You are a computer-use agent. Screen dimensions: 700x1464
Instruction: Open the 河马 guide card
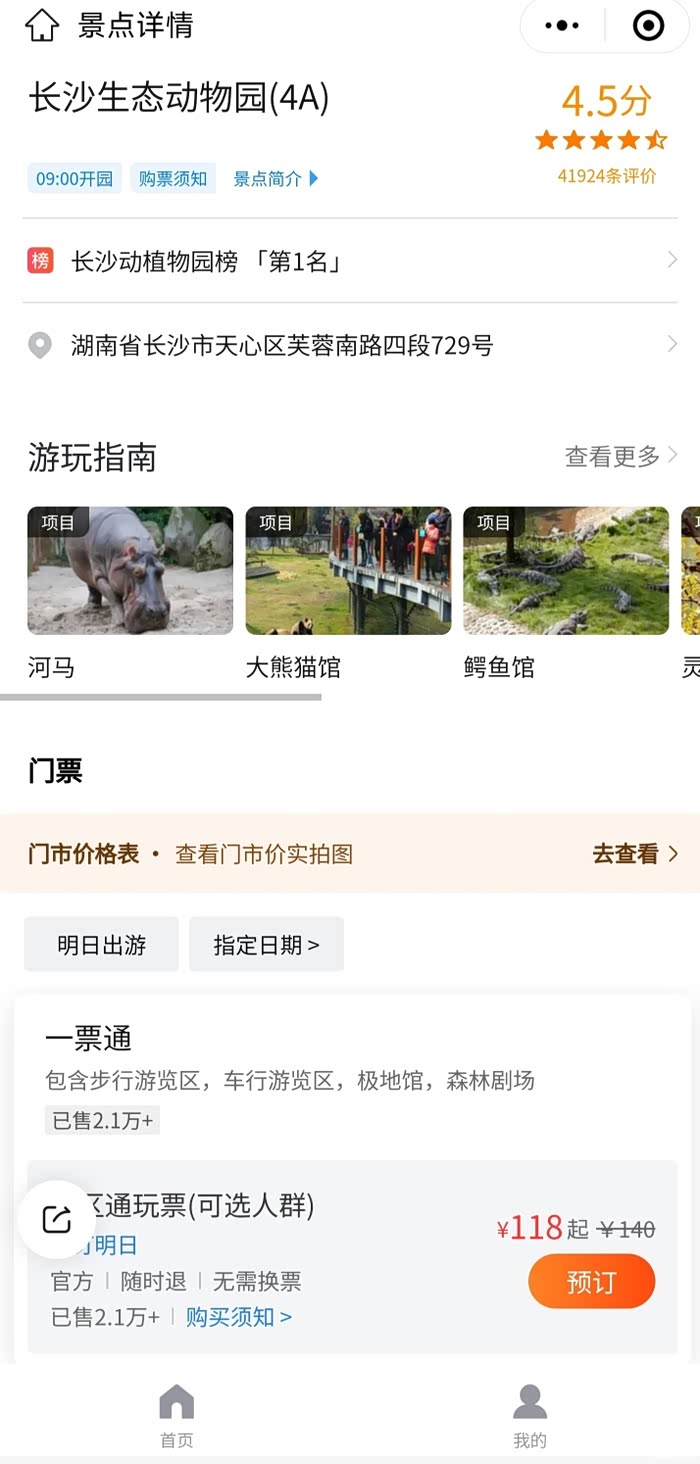(130, 594)
